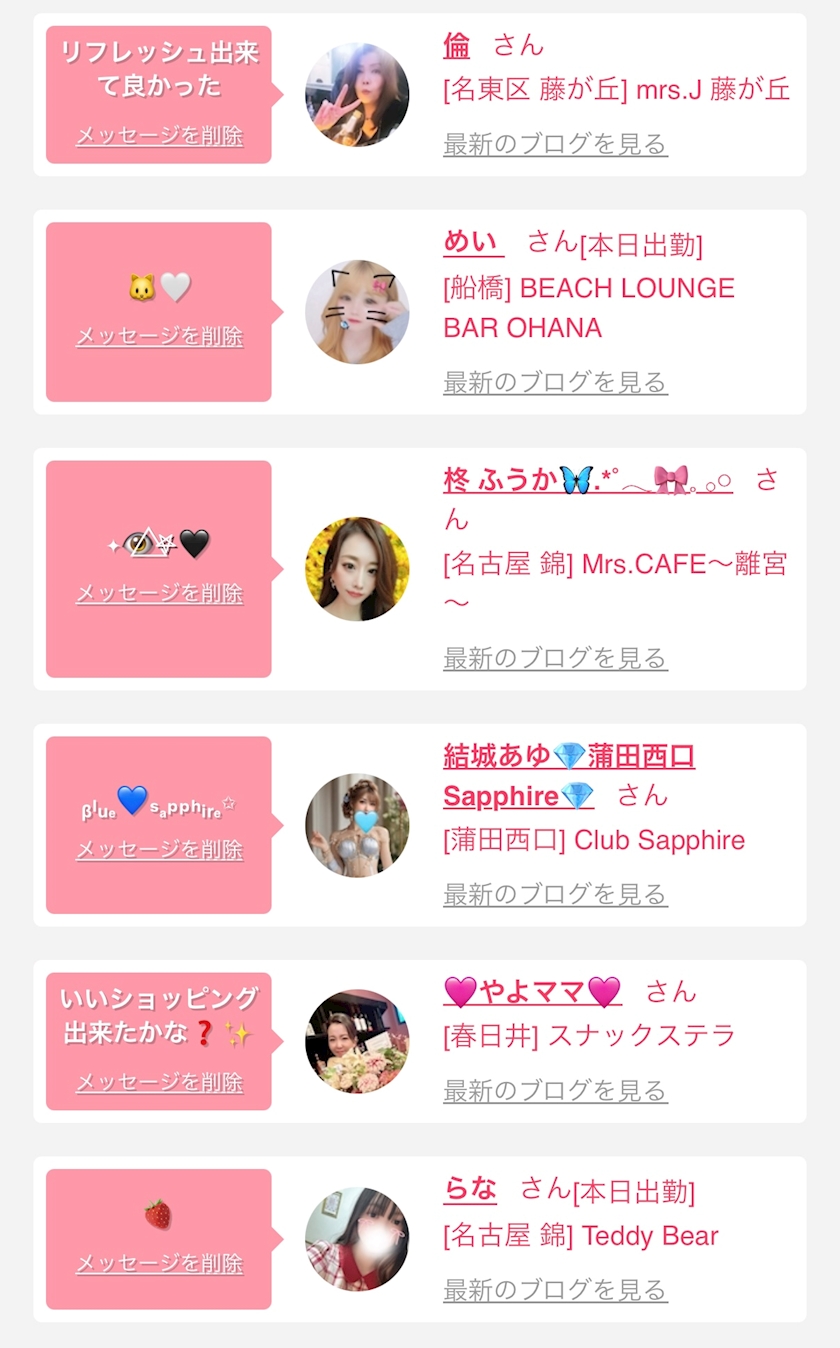Tap やよママ's avatar photo with flowers

pyautogui.click(x=357, y=1041)
